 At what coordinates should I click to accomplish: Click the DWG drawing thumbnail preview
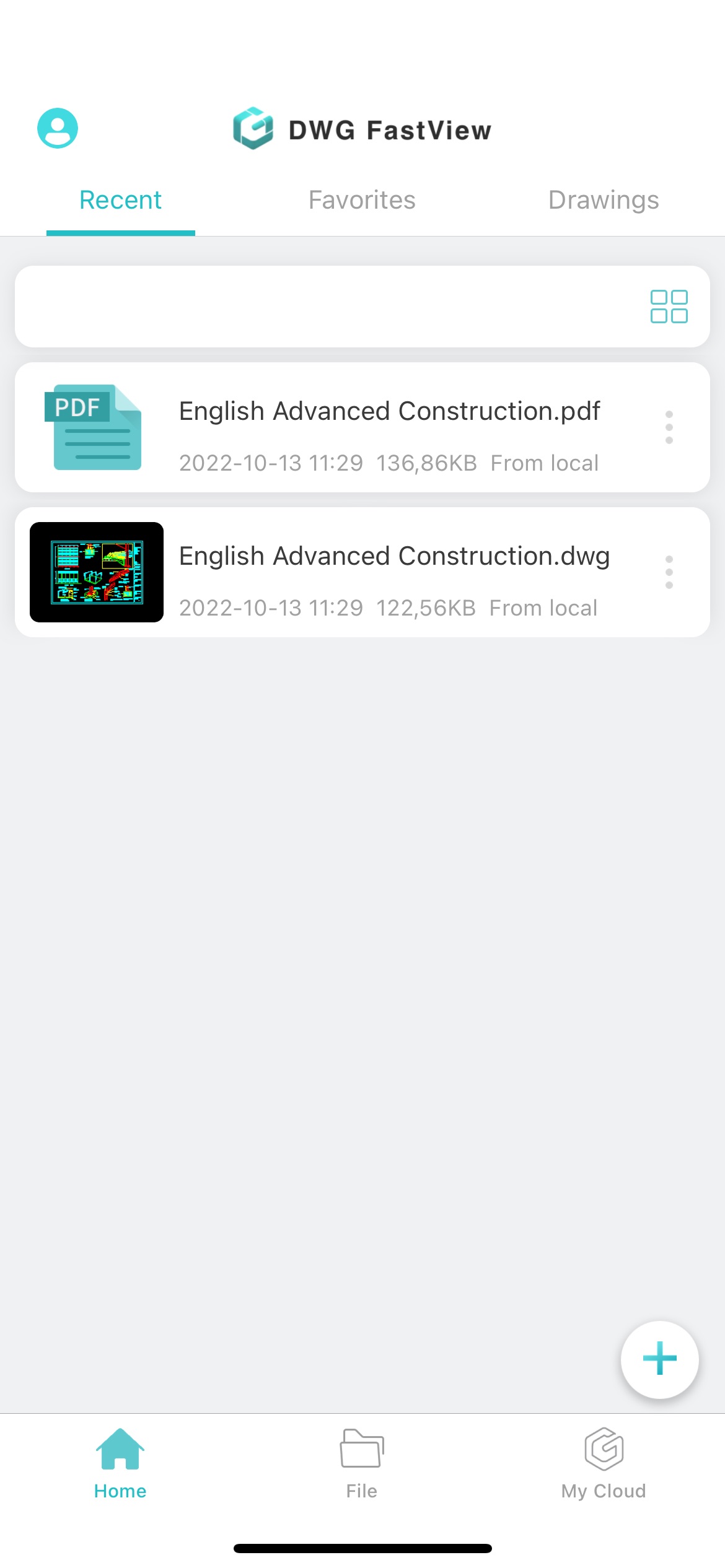point(97,572)
